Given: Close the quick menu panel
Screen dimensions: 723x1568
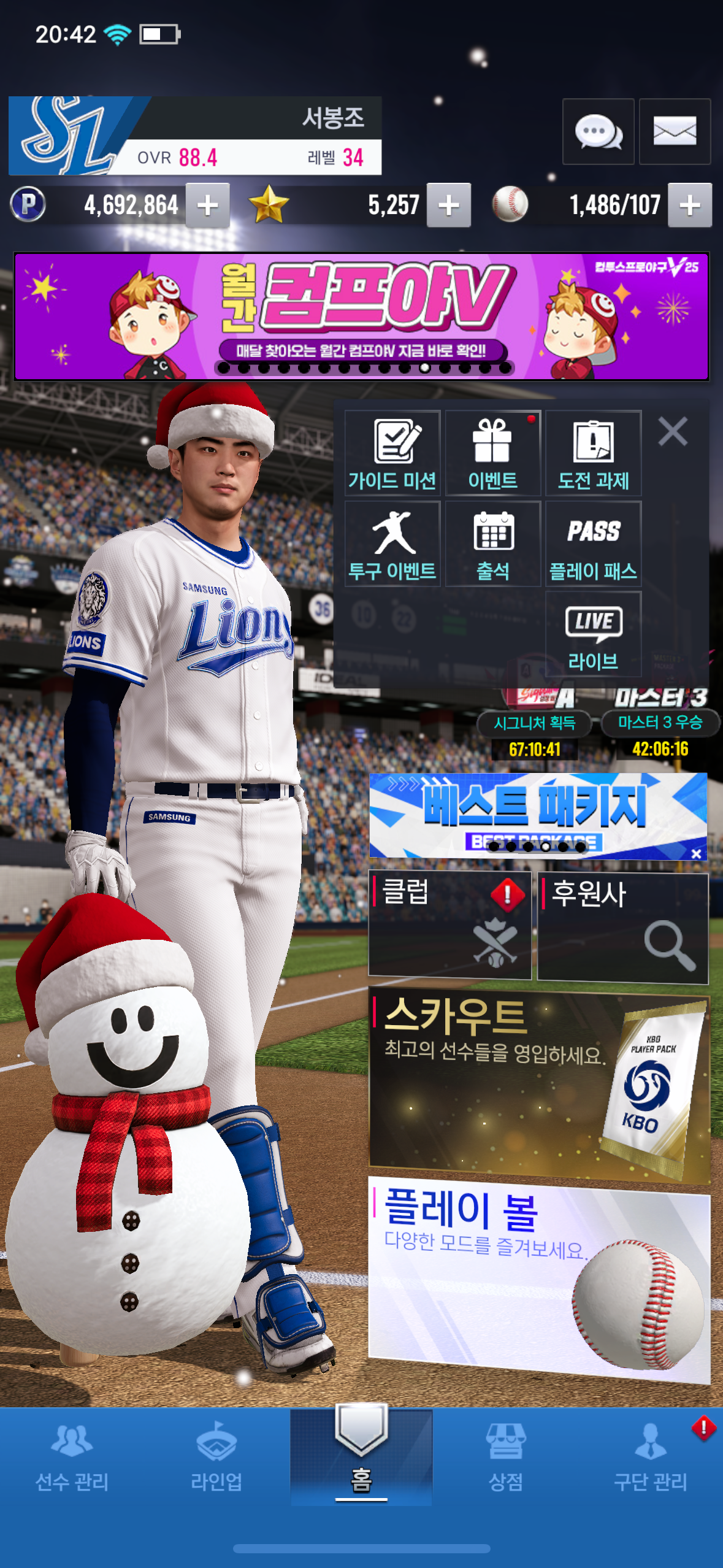Looking at the screenshot, I should [x=673, y=431].
